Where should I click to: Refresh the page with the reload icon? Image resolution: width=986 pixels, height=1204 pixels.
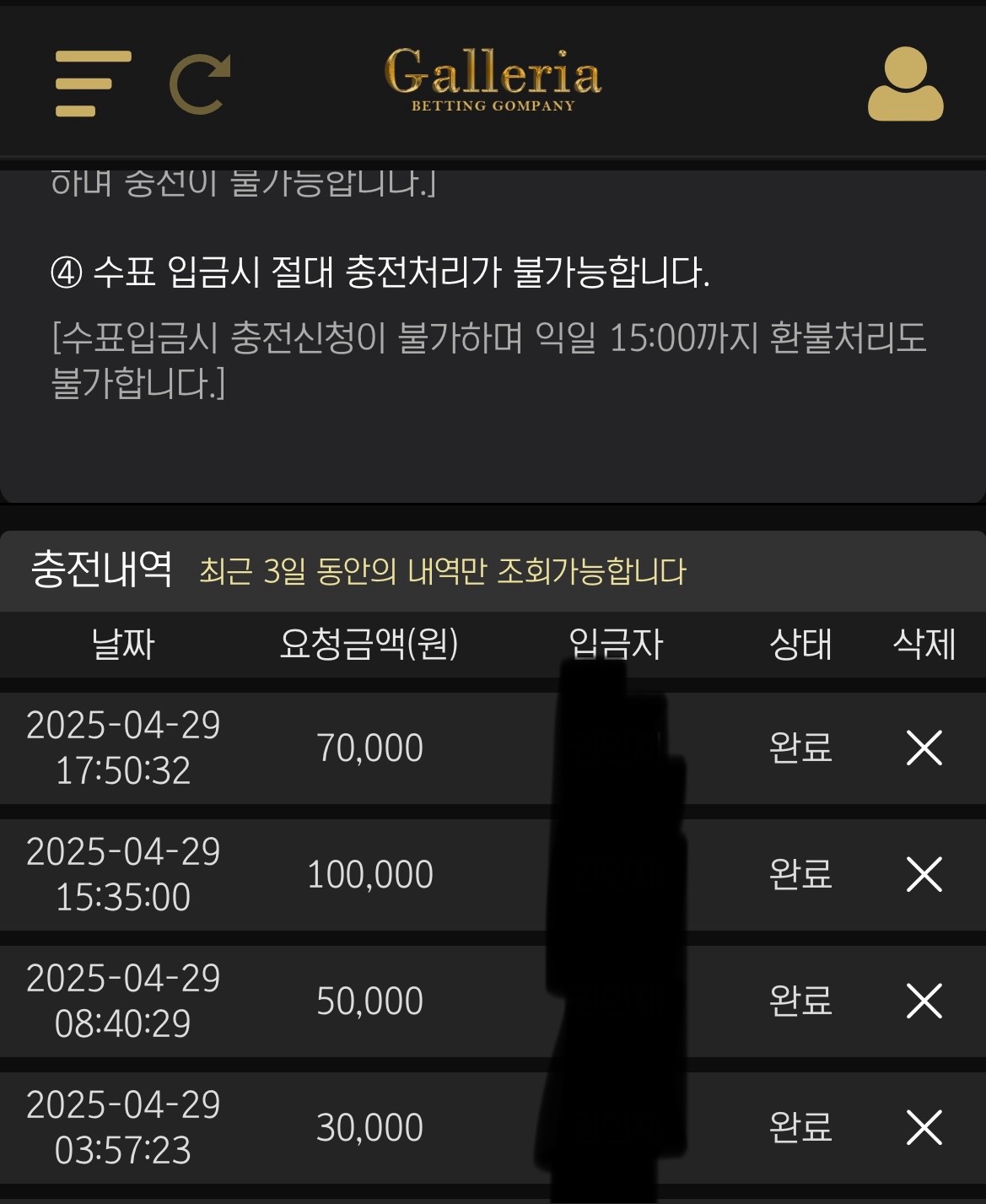(x=200, y=84)
